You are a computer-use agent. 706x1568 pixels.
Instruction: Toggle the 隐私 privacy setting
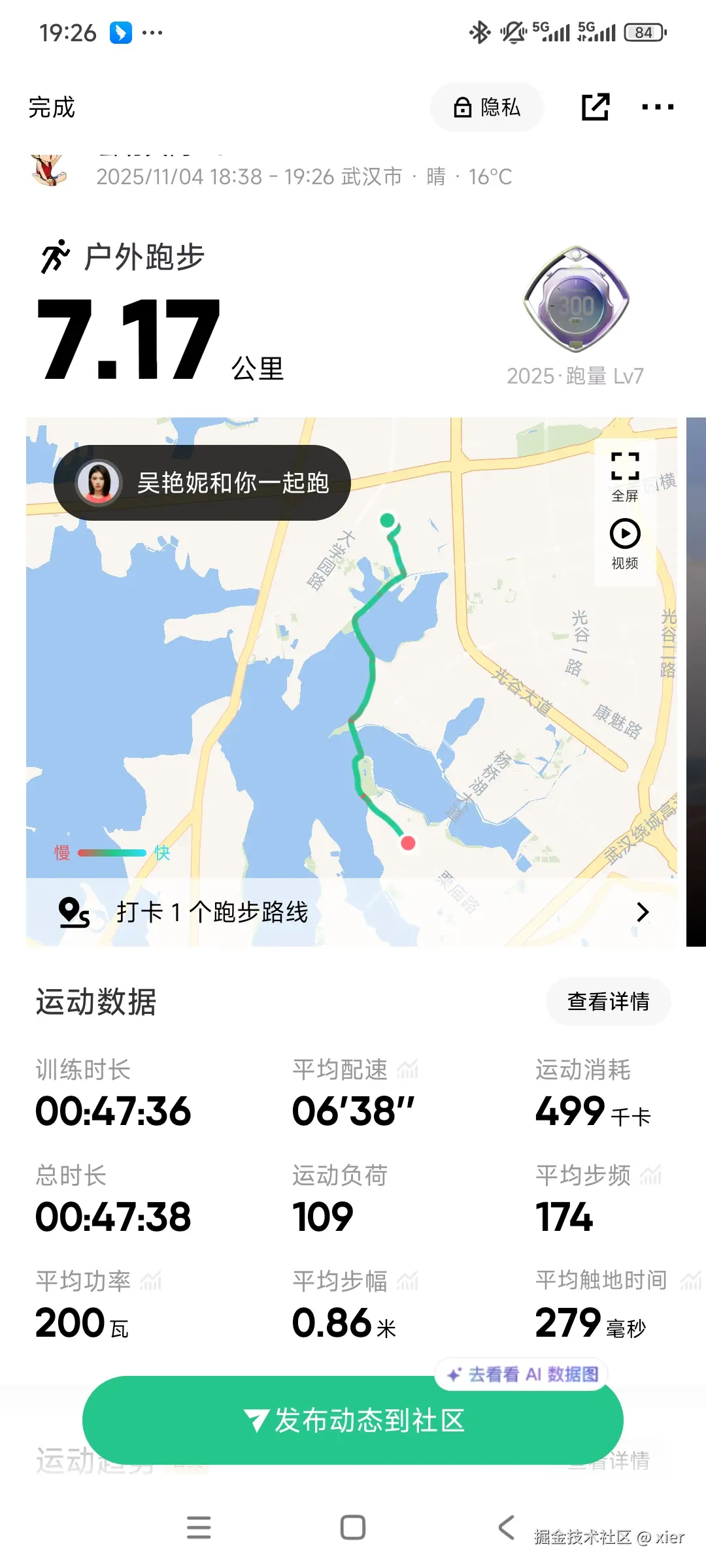point(486,108)
